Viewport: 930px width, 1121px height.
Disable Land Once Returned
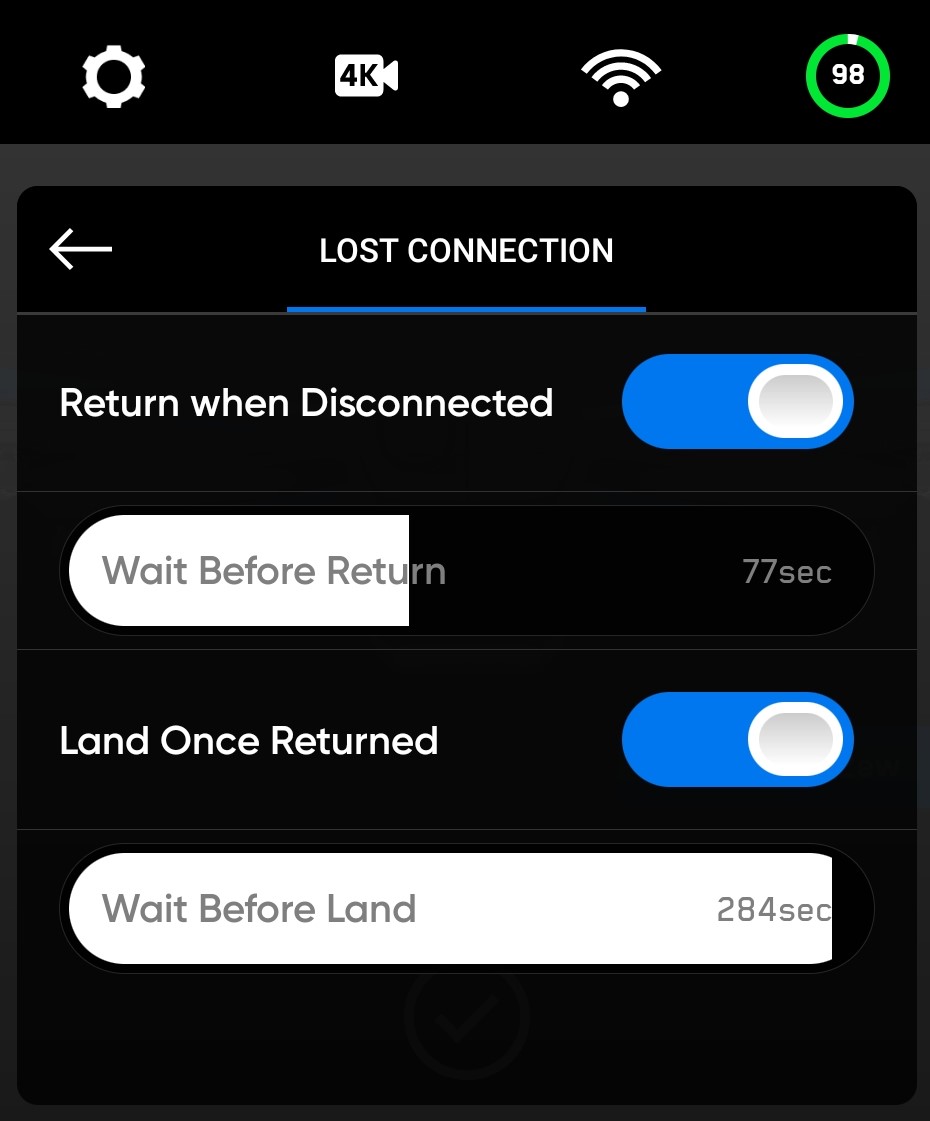tap(737, 740)
